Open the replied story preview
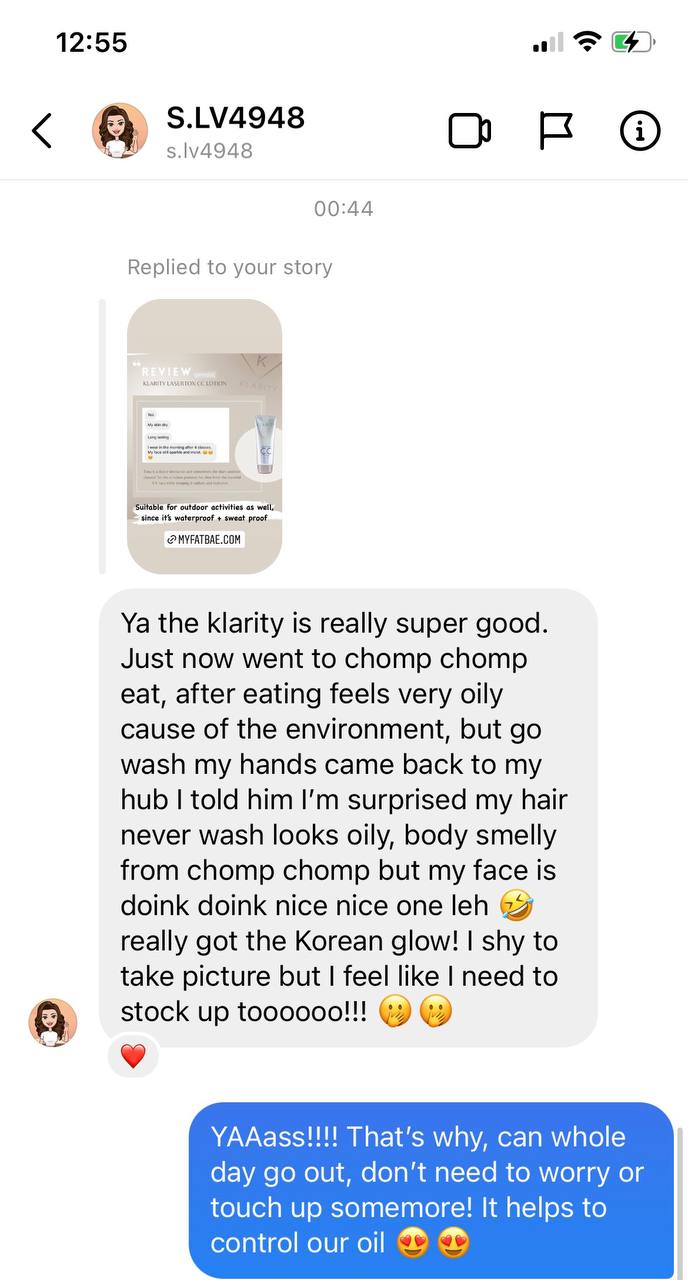Screen dimensions: 688x1280 (204, 436)
